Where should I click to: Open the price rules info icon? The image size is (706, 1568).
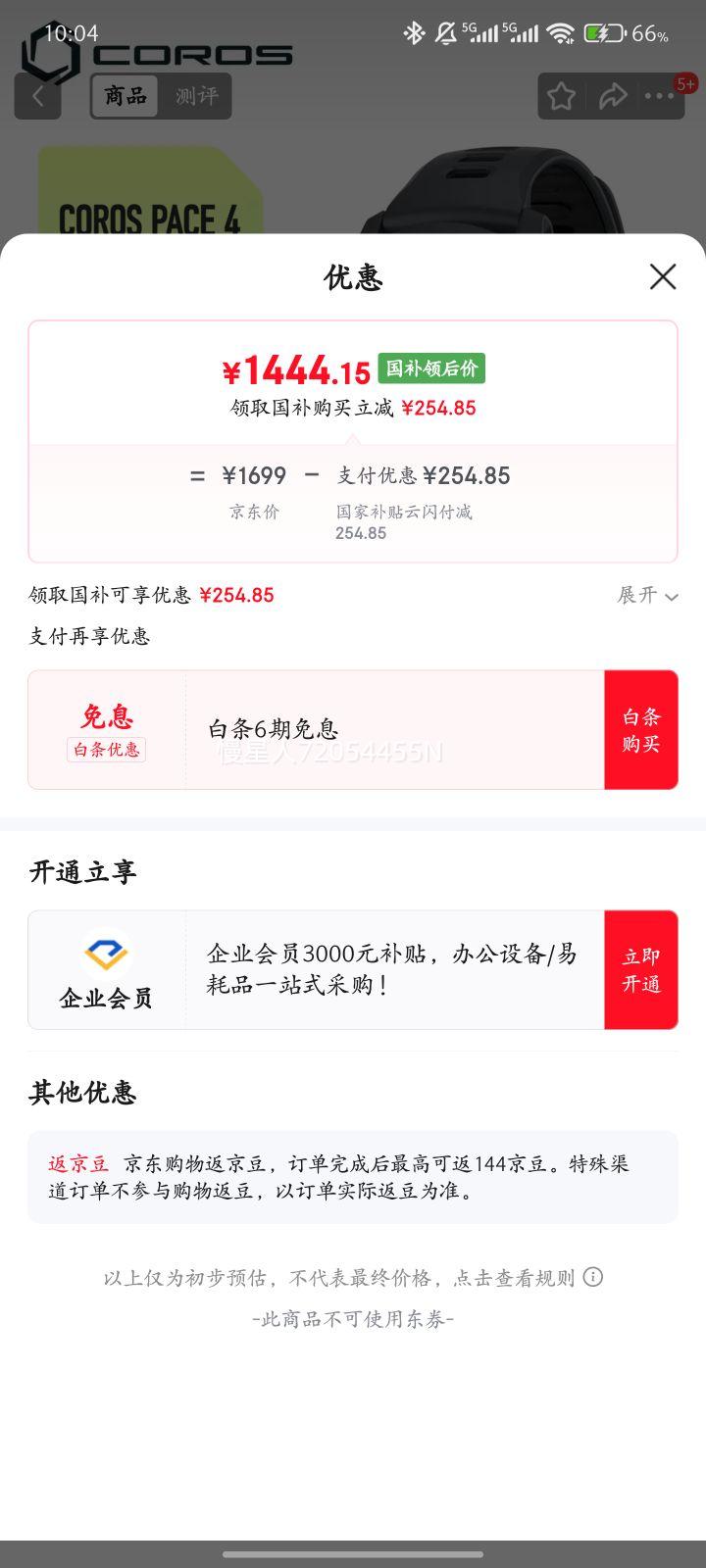(x=593, y=1277)
